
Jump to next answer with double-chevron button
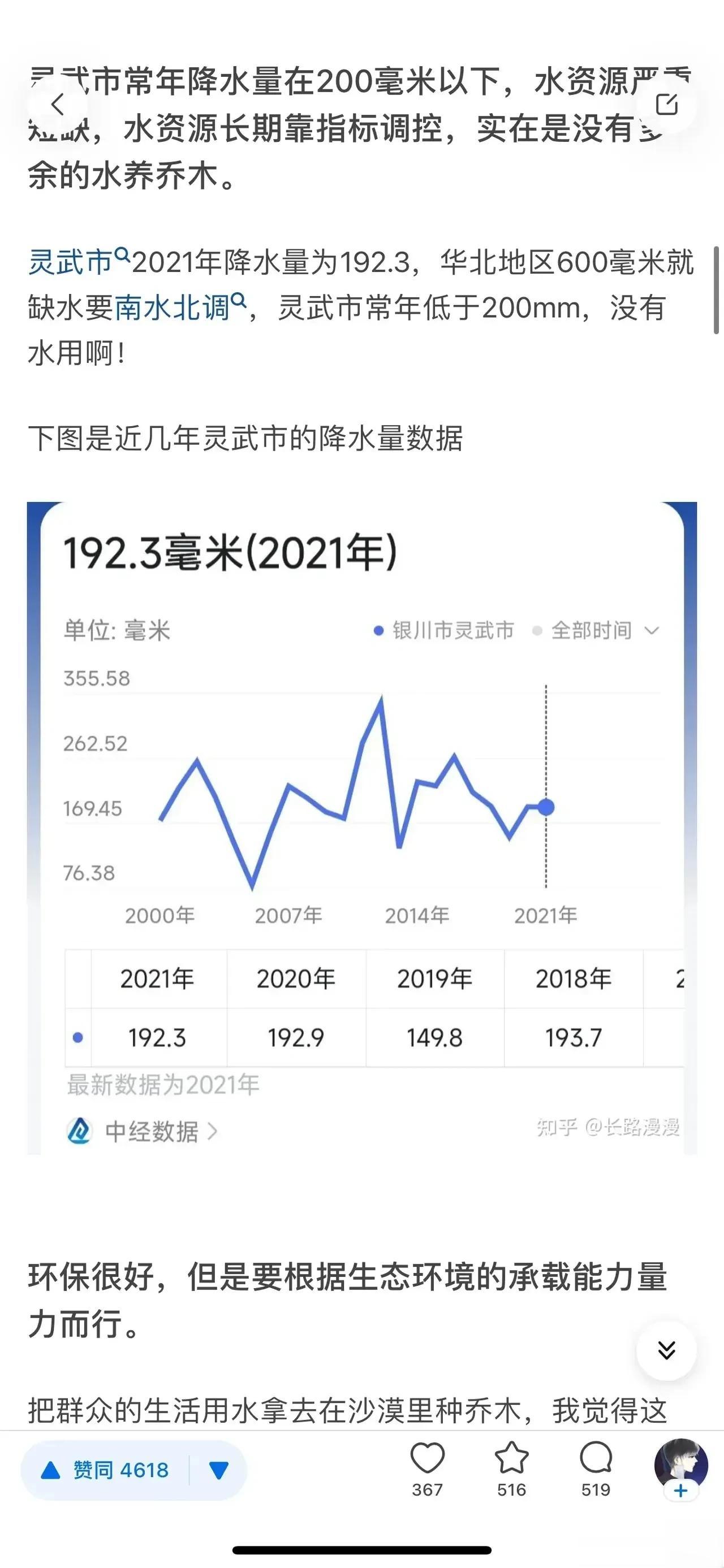[667, 1350]
